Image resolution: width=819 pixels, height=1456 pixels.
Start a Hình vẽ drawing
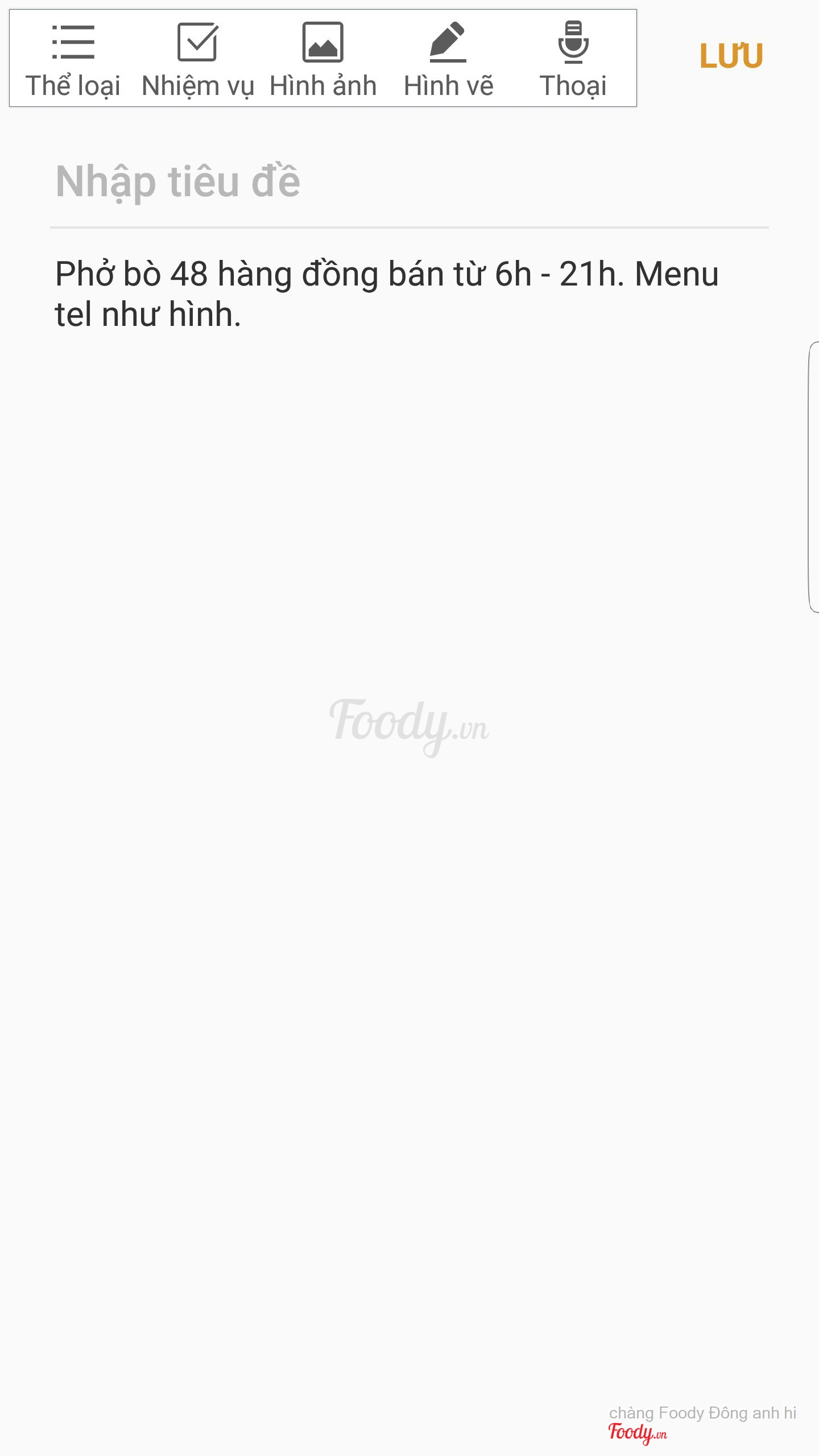448,59
